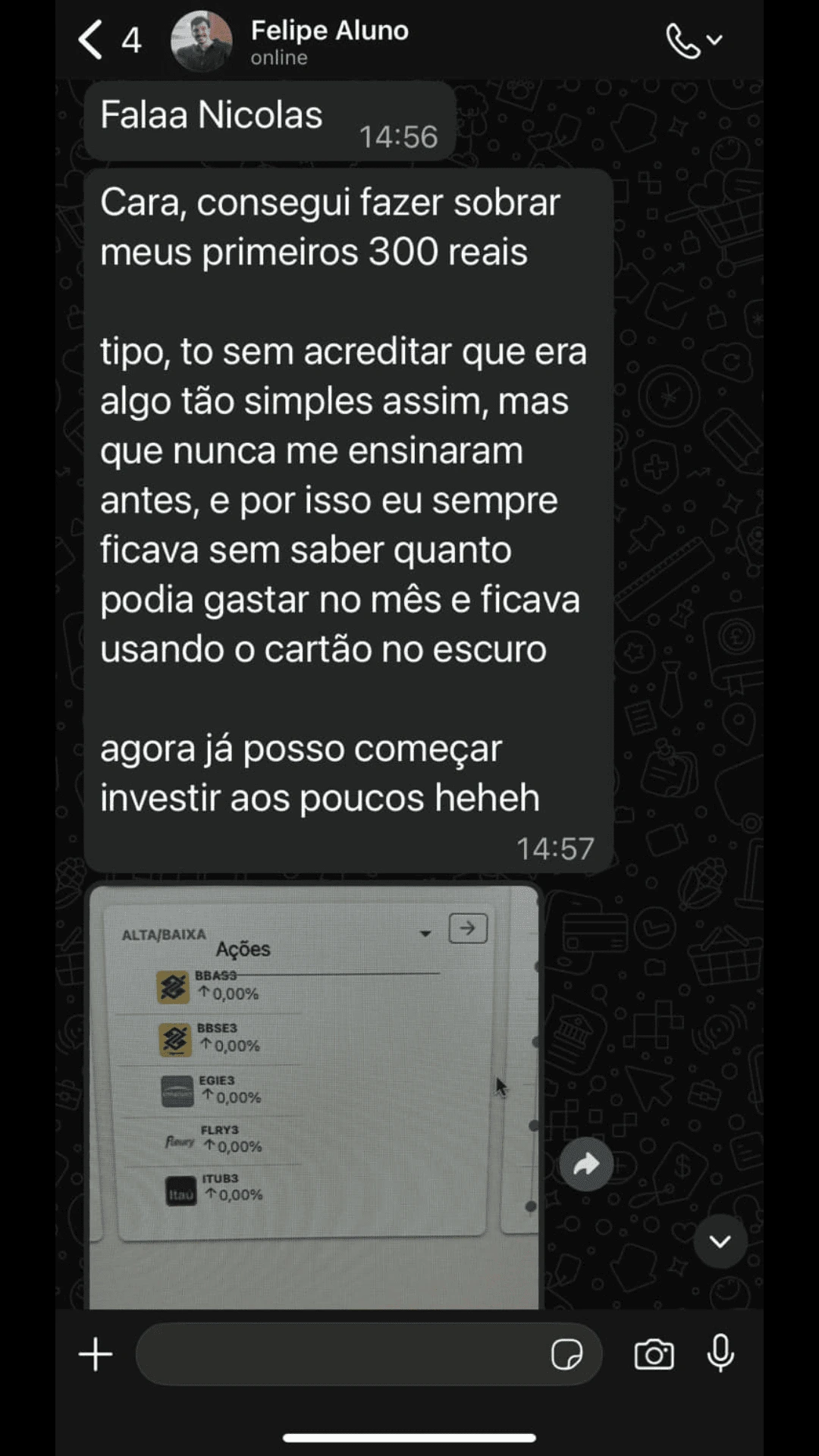Open the camera to take a photo
Screen dimensions: 819x1456
coord(654,1354)
